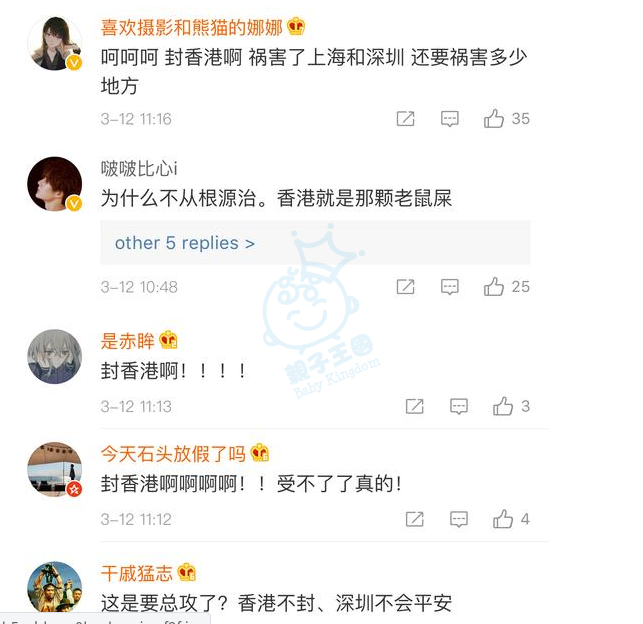Like the comment by 喜欢摄影和熊猫的娜娜
643x624 pixels.
(x=494, y=119)
